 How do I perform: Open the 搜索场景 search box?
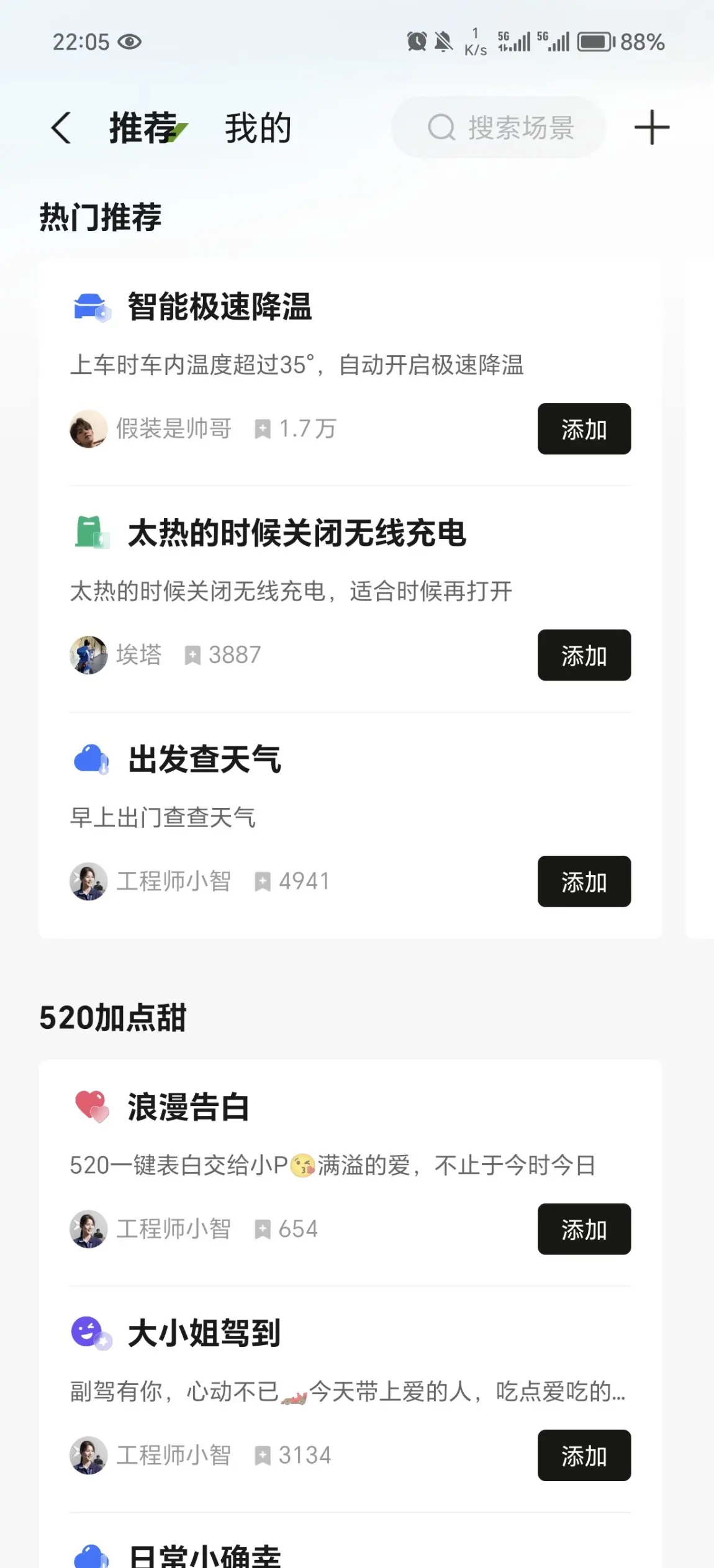tap(499, 128)
